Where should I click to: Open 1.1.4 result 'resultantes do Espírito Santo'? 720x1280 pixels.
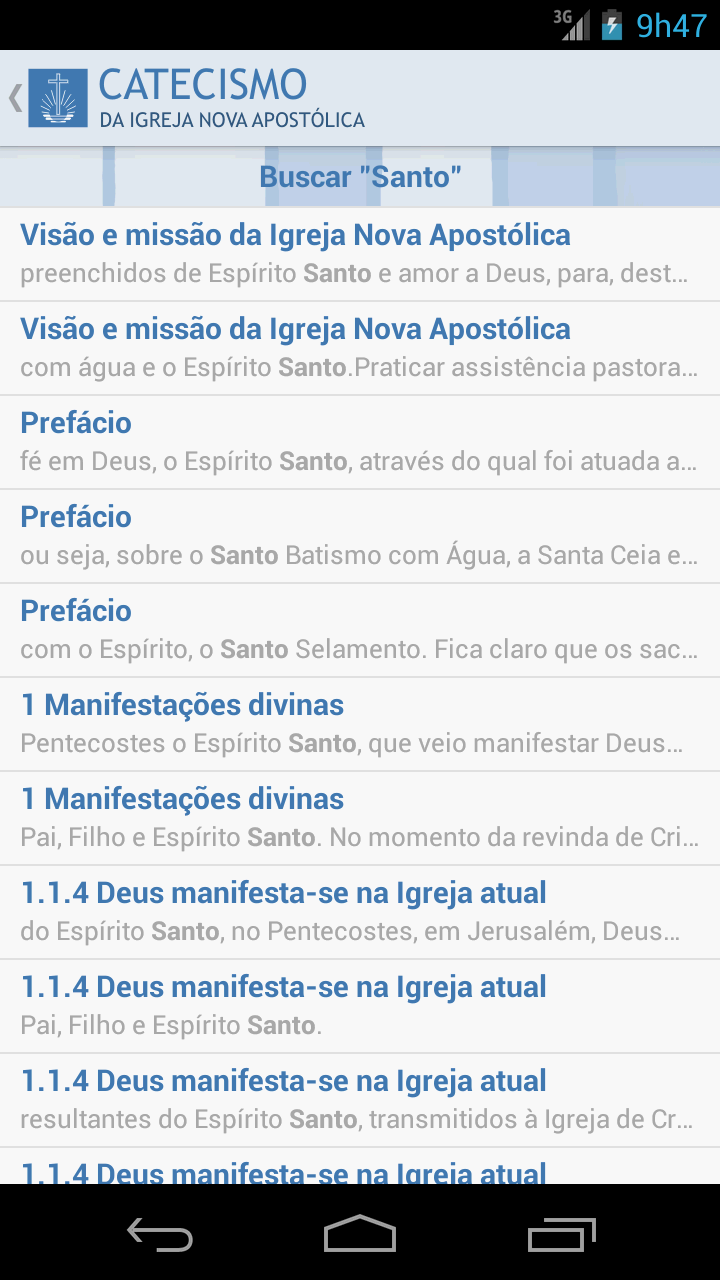tap(360, 1100)
